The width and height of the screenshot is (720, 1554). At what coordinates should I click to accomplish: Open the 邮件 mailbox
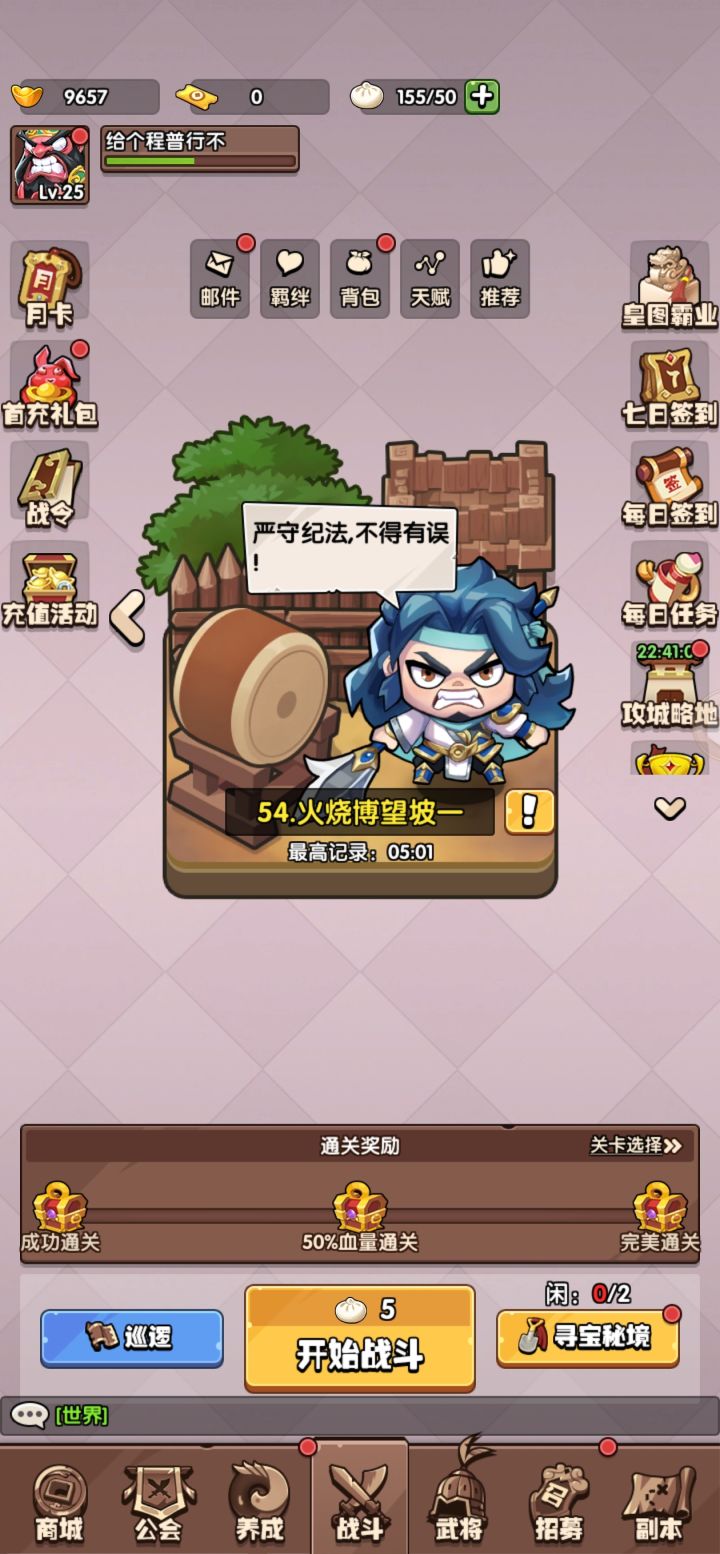pyautogui.click(x=218, y=275)
